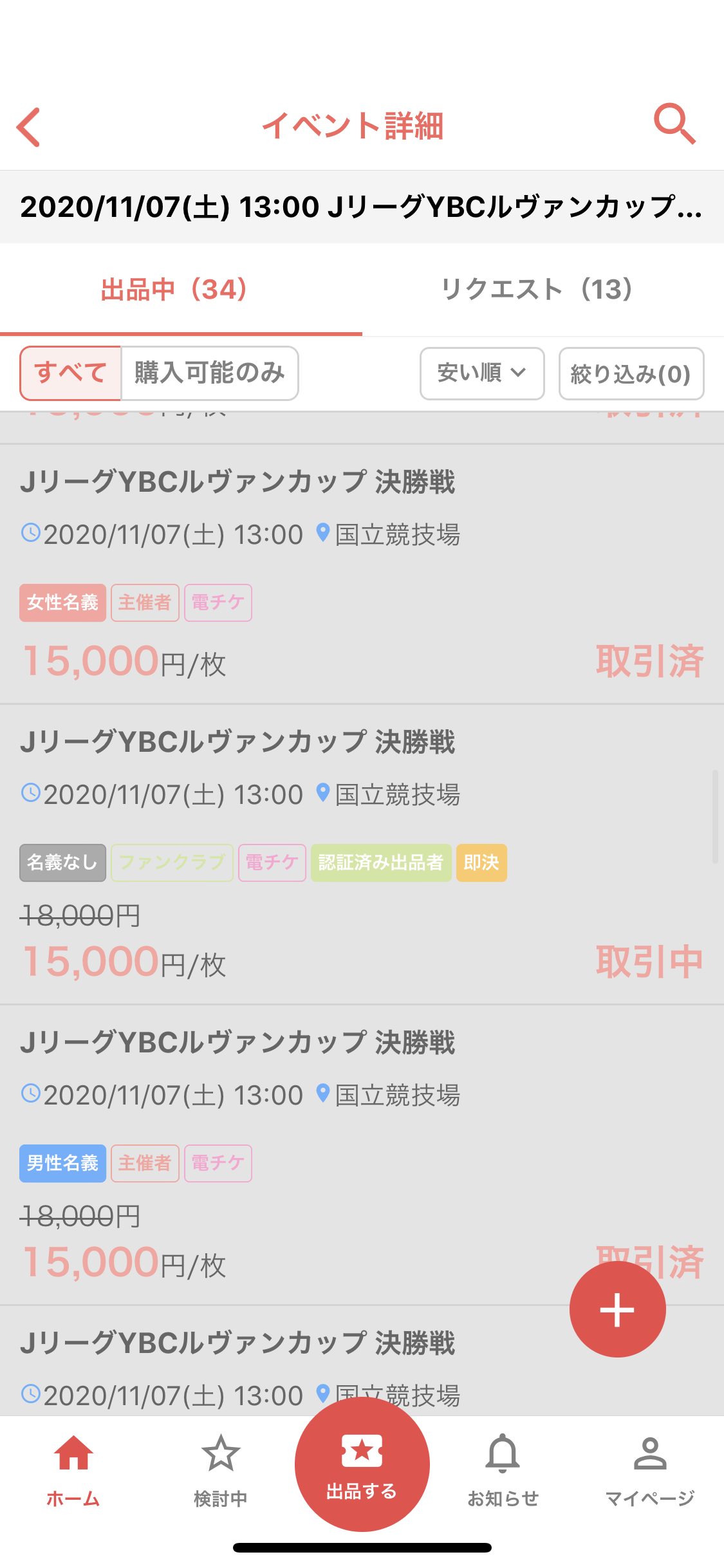Tap the red plus floating button
This screenshot has width=724, height=1568.
click(x=617, y=1309)
